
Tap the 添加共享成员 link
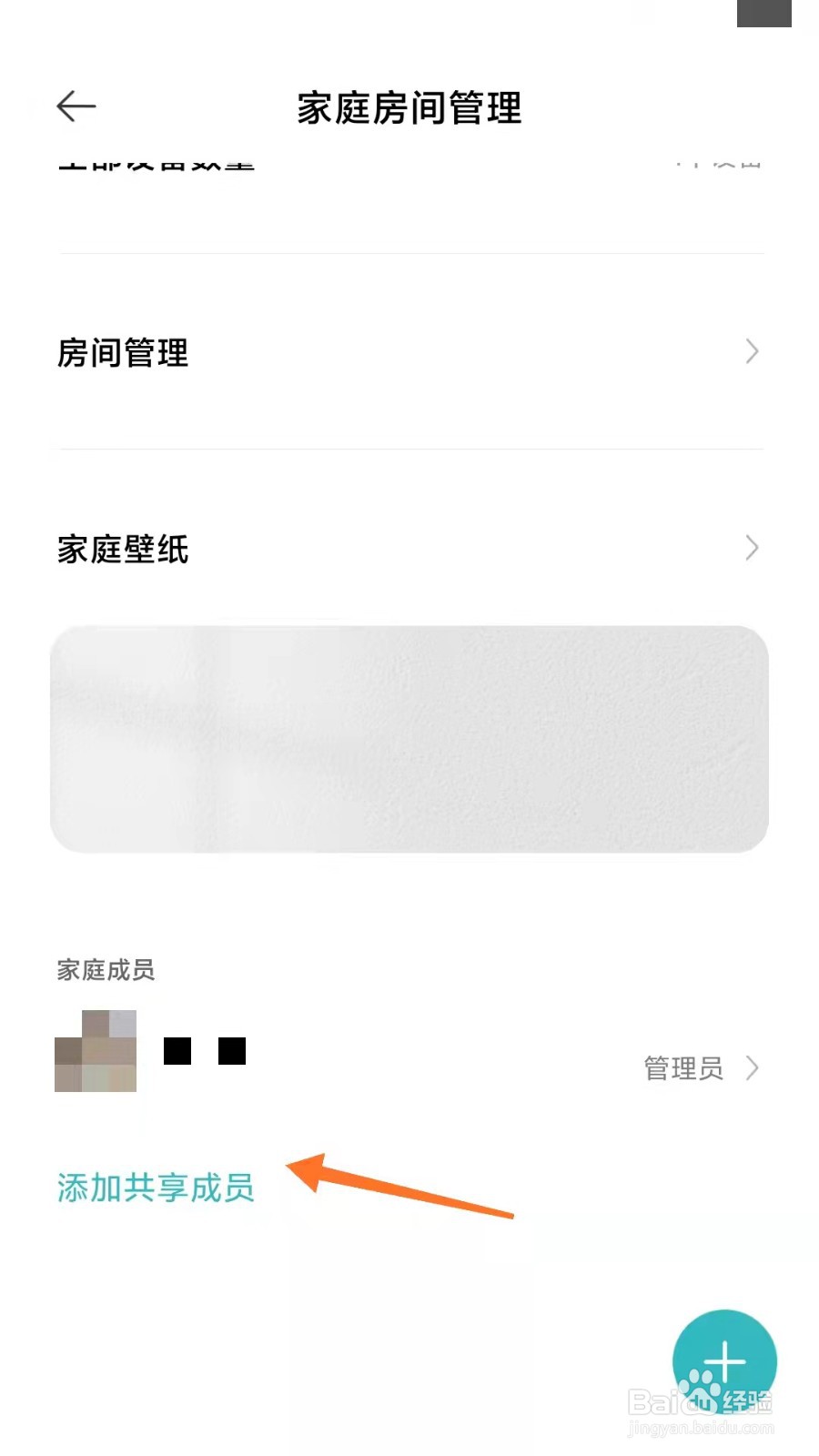(154, 1187)
